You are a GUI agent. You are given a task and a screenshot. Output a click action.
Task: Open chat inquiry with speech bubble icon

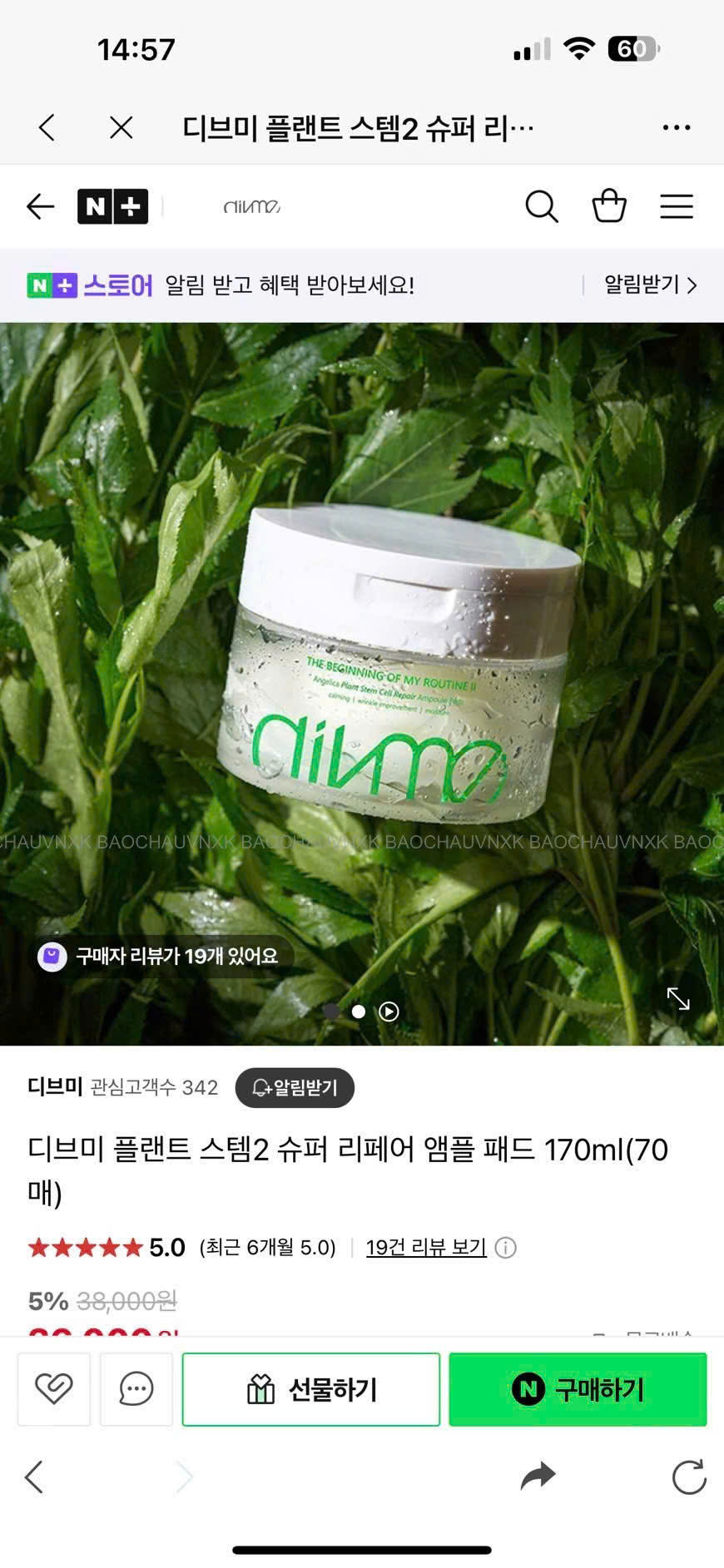pyautogui.click(x=136, y=1389)
